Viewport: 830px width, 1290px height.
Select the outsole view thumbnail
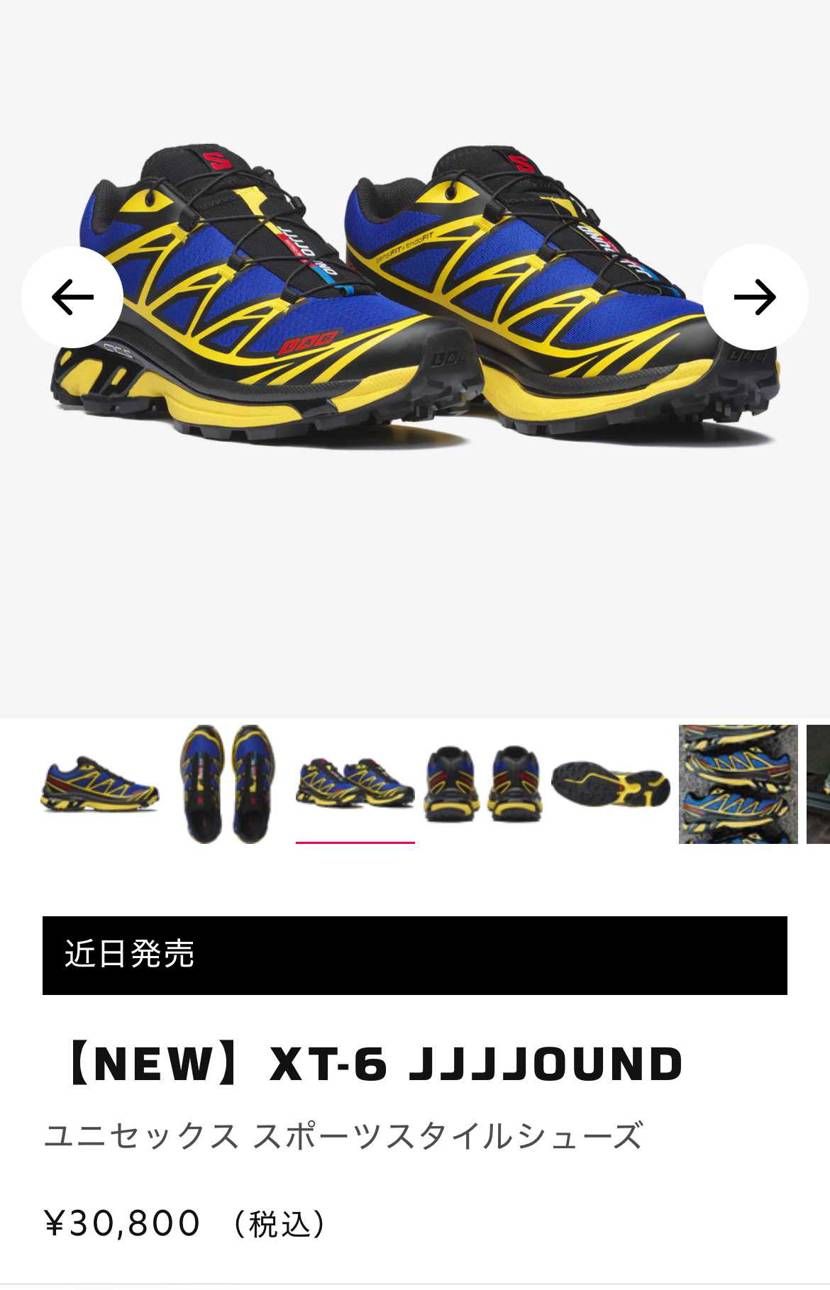[x=610, y=784]
